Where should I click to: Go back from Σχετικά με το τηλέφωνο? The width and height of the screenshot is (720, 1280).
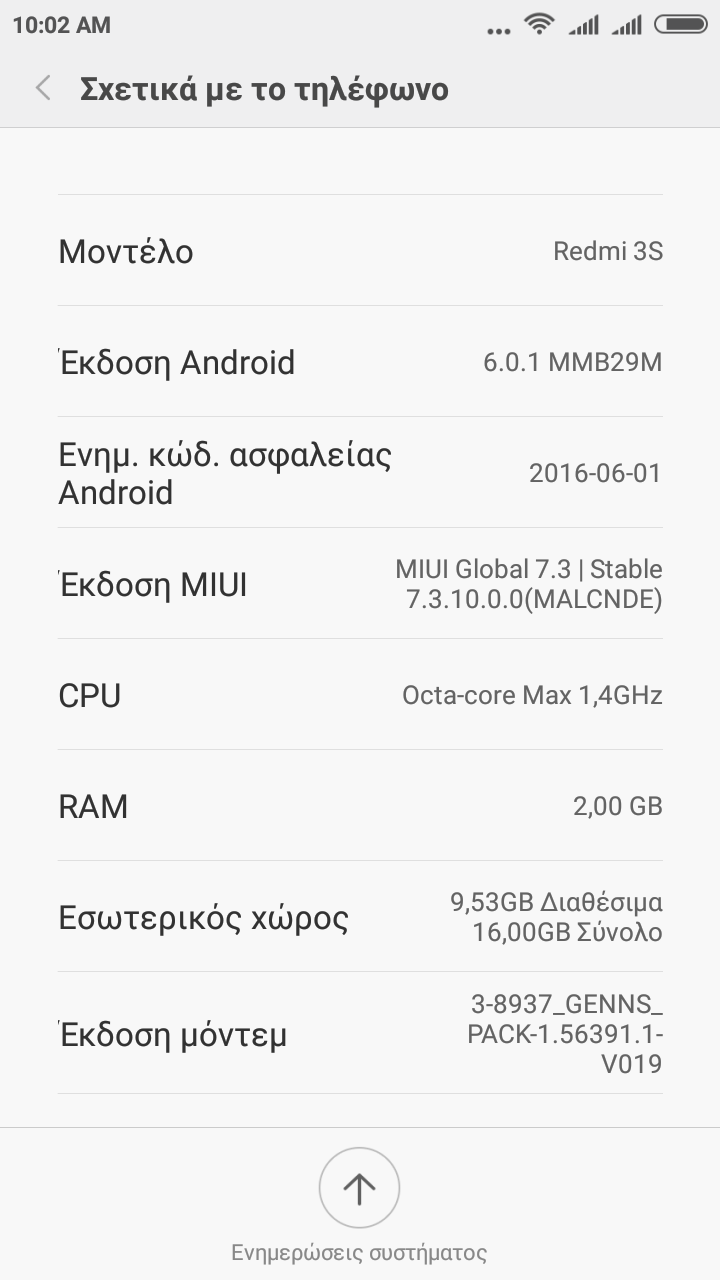(x=43, y=89)
